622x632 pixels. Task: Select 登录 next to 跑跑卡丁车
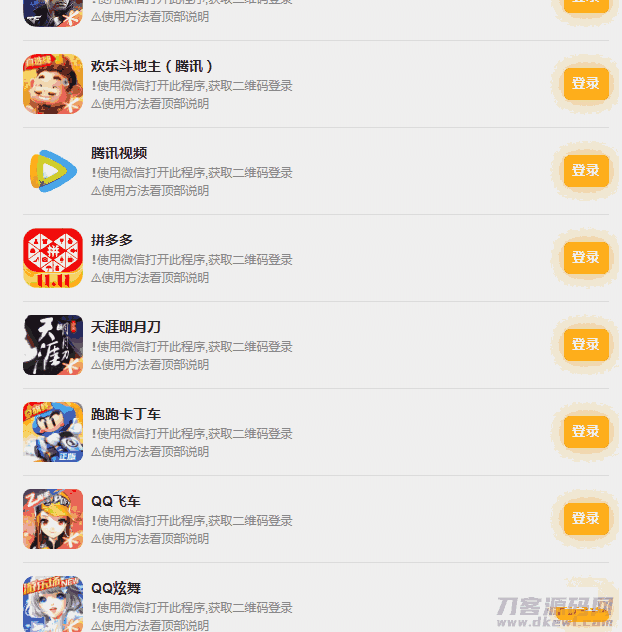(585, 432)
